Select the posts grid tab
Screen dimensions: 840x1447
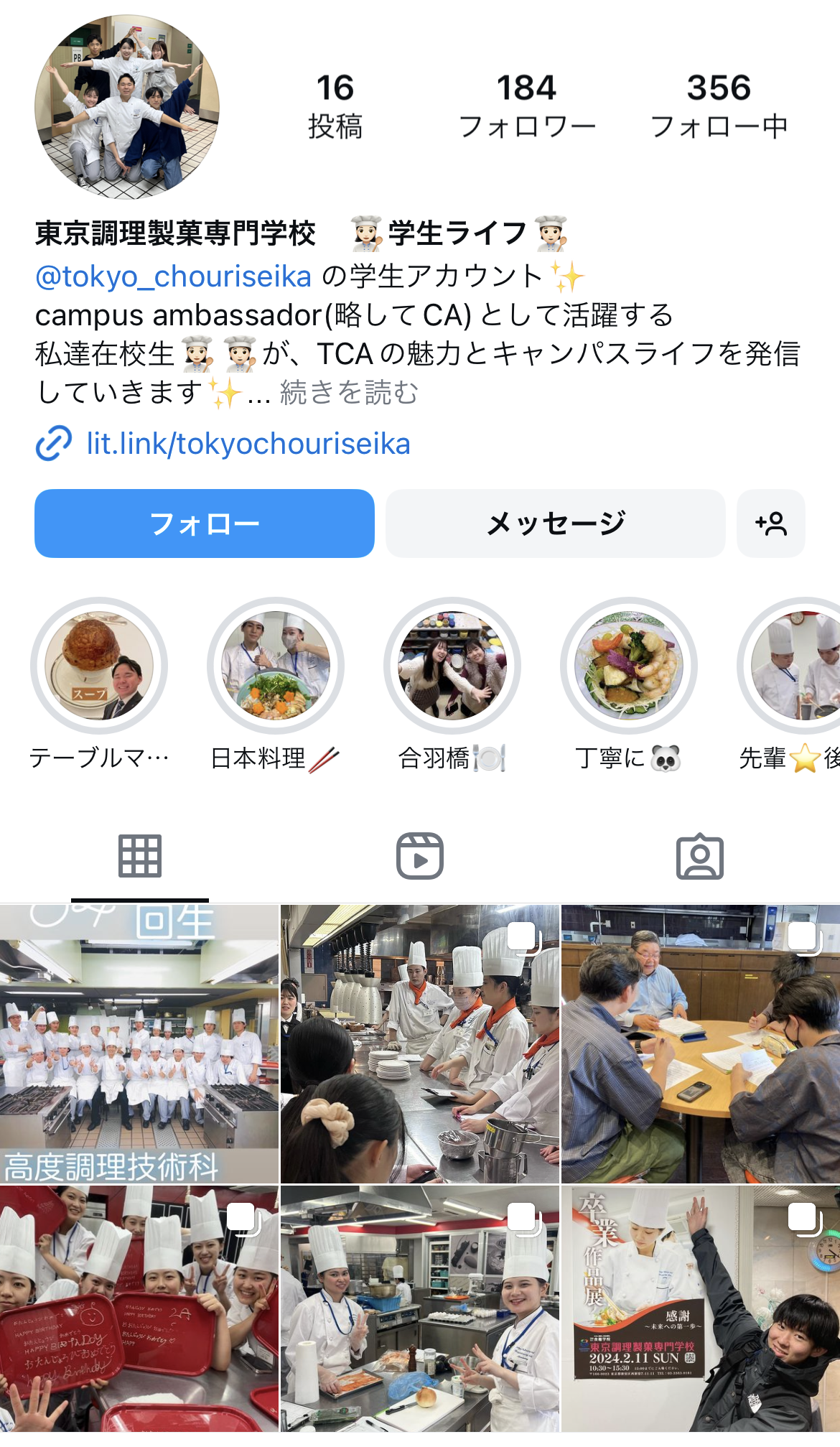coord(140,856)
